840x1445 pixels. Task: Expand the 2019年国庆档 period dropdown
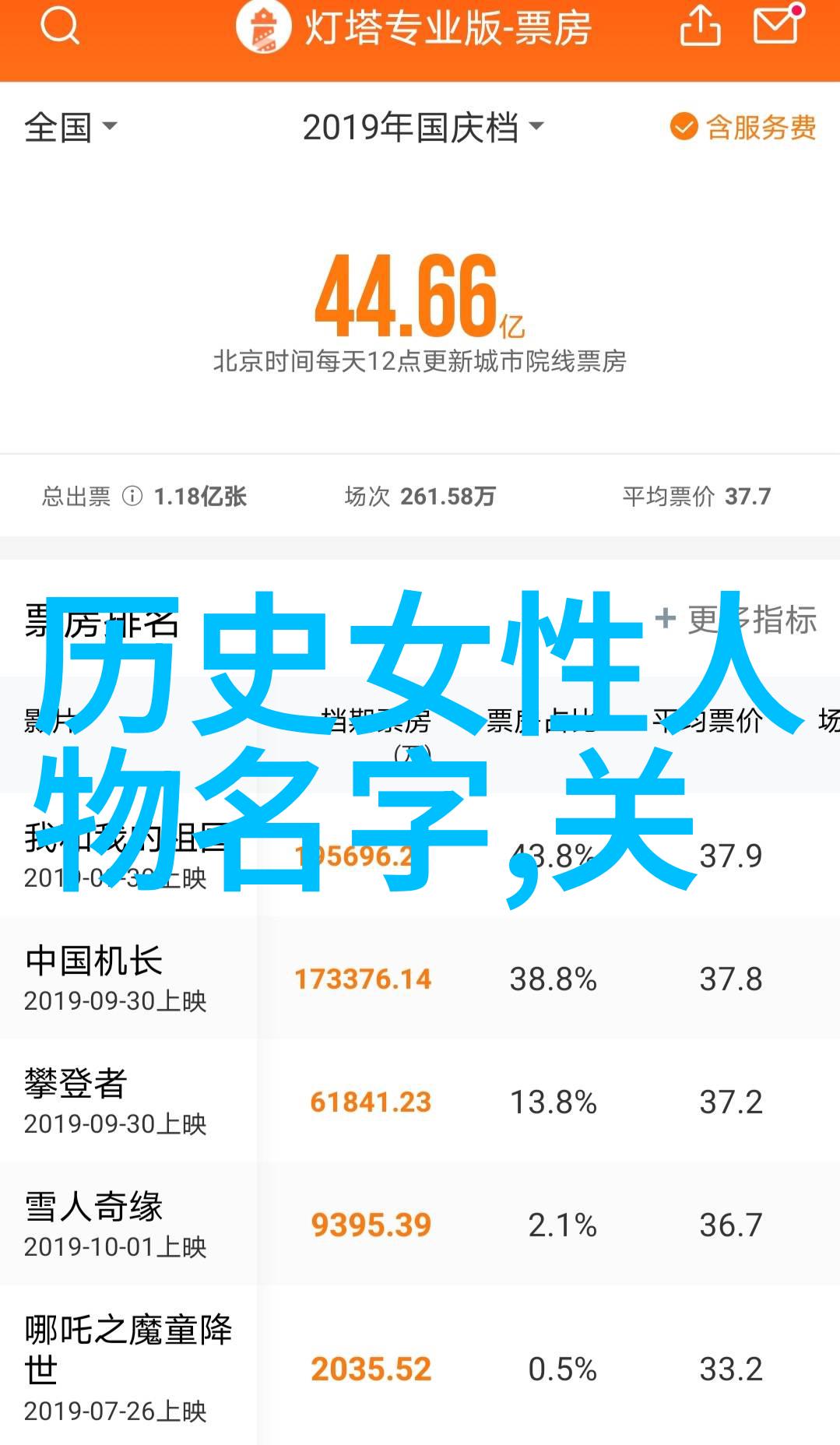[x=423, y=127]
